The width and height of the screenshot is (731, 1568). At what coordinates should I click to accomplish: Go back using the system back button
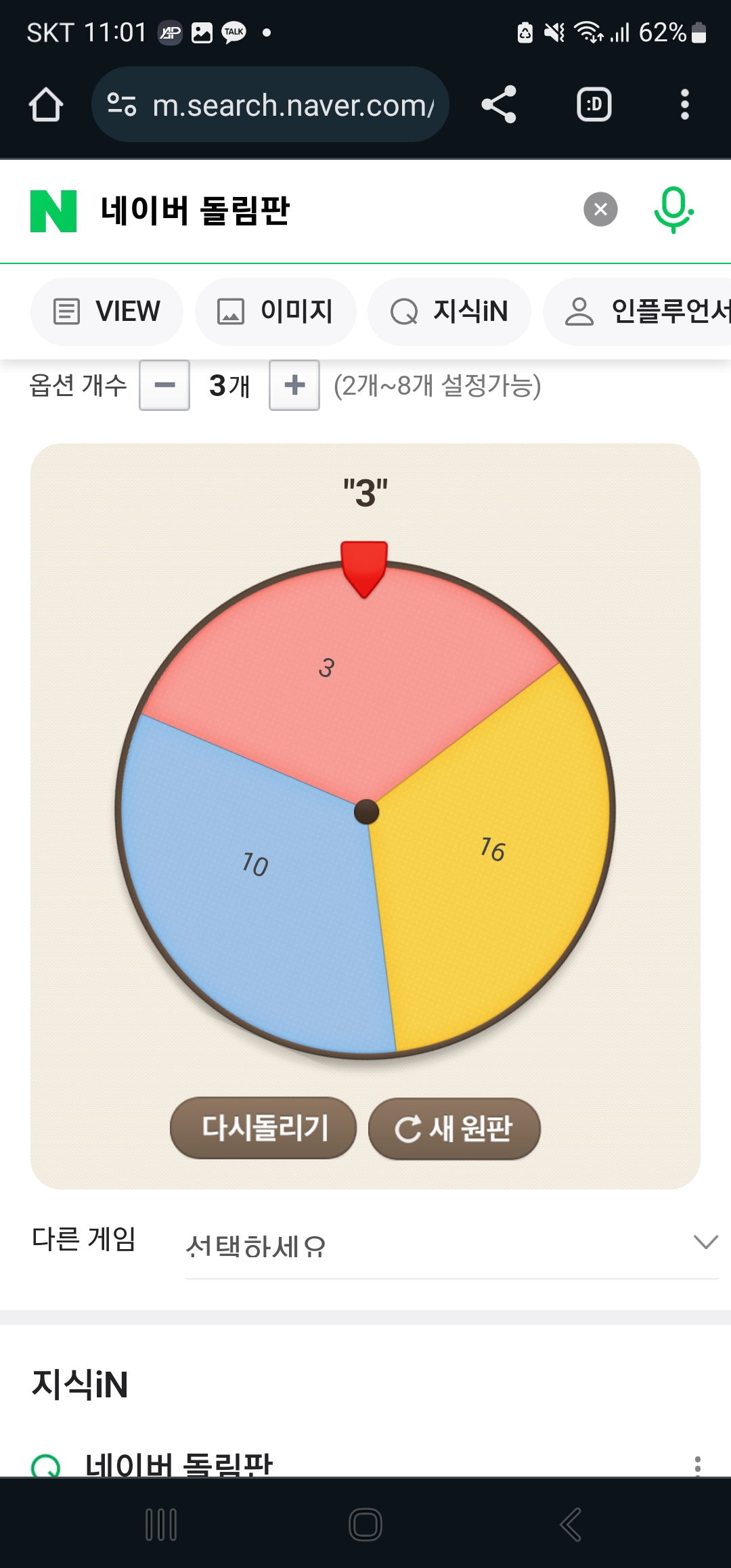(570, 1525)
